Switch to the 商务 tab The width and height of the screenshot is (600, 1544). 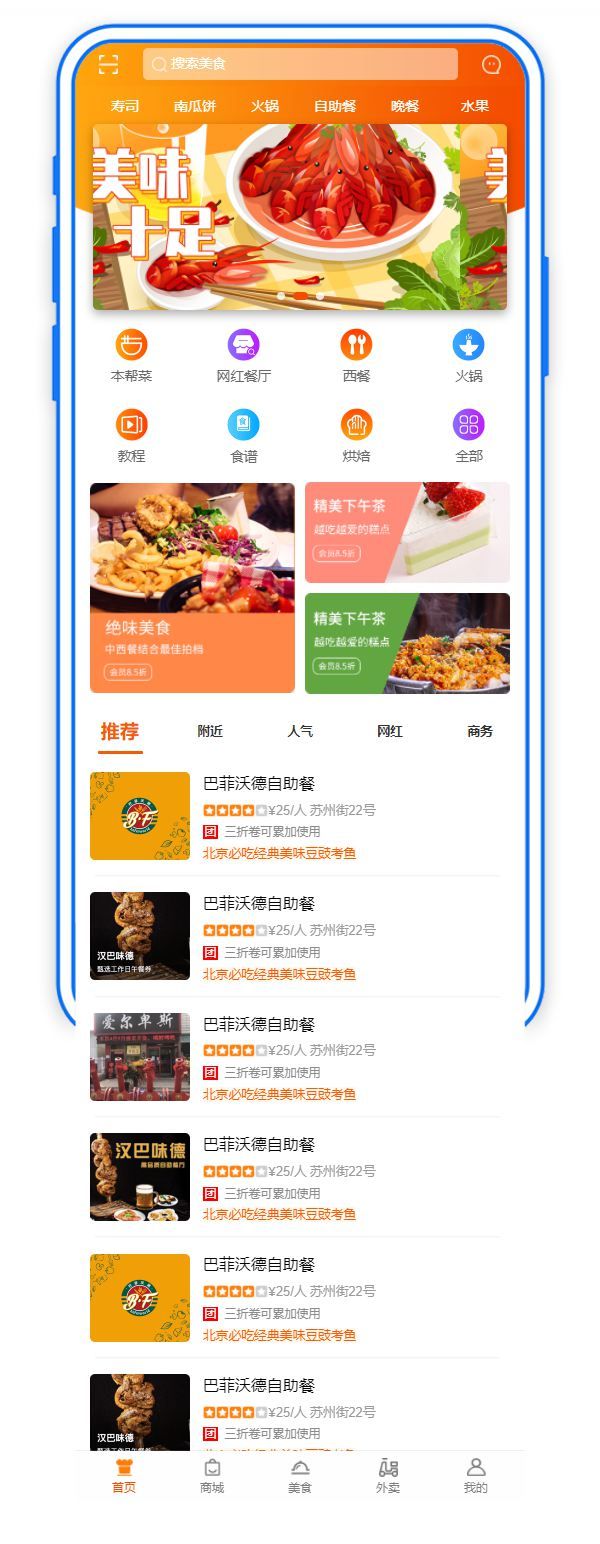pyautogui.click(x=480, y=731)
